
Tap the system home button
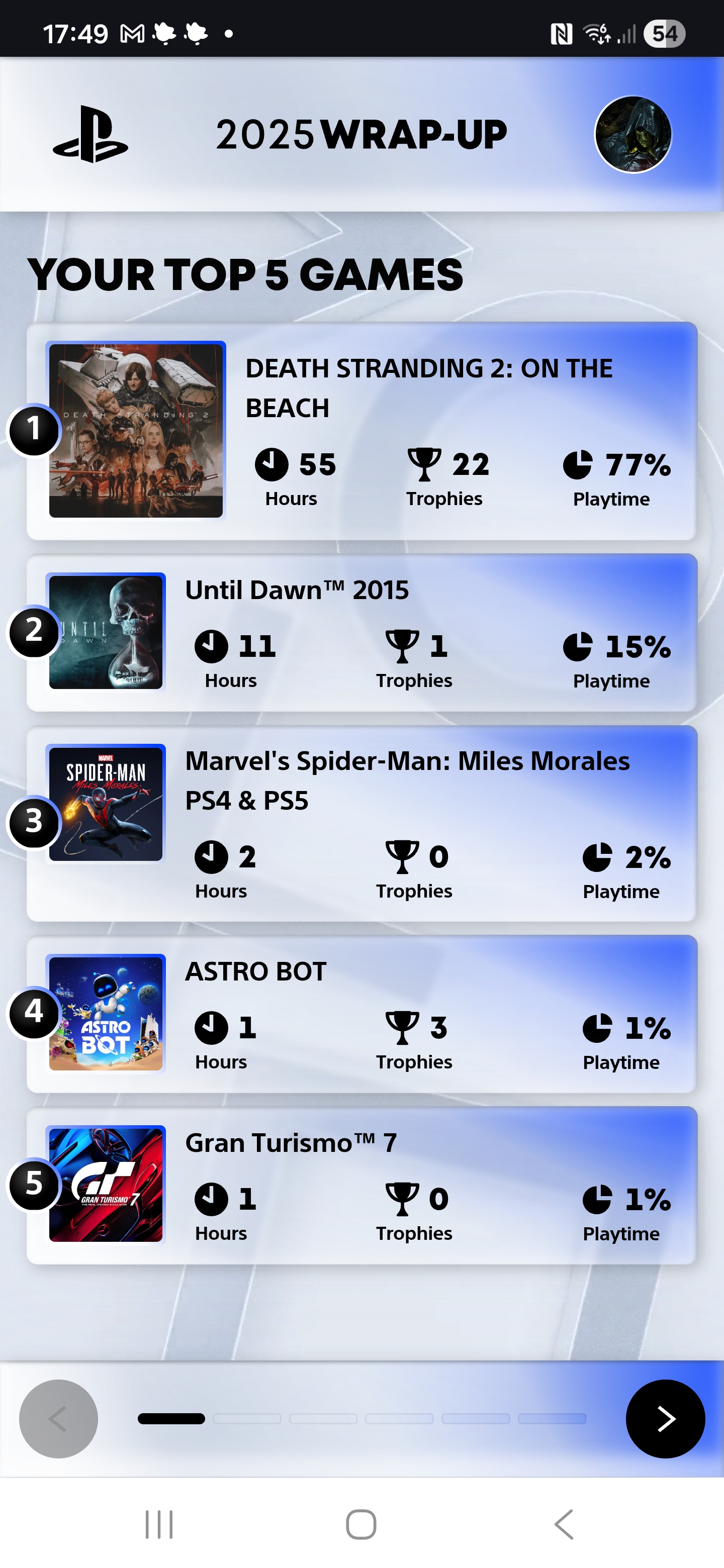[x=361, y=1524]
